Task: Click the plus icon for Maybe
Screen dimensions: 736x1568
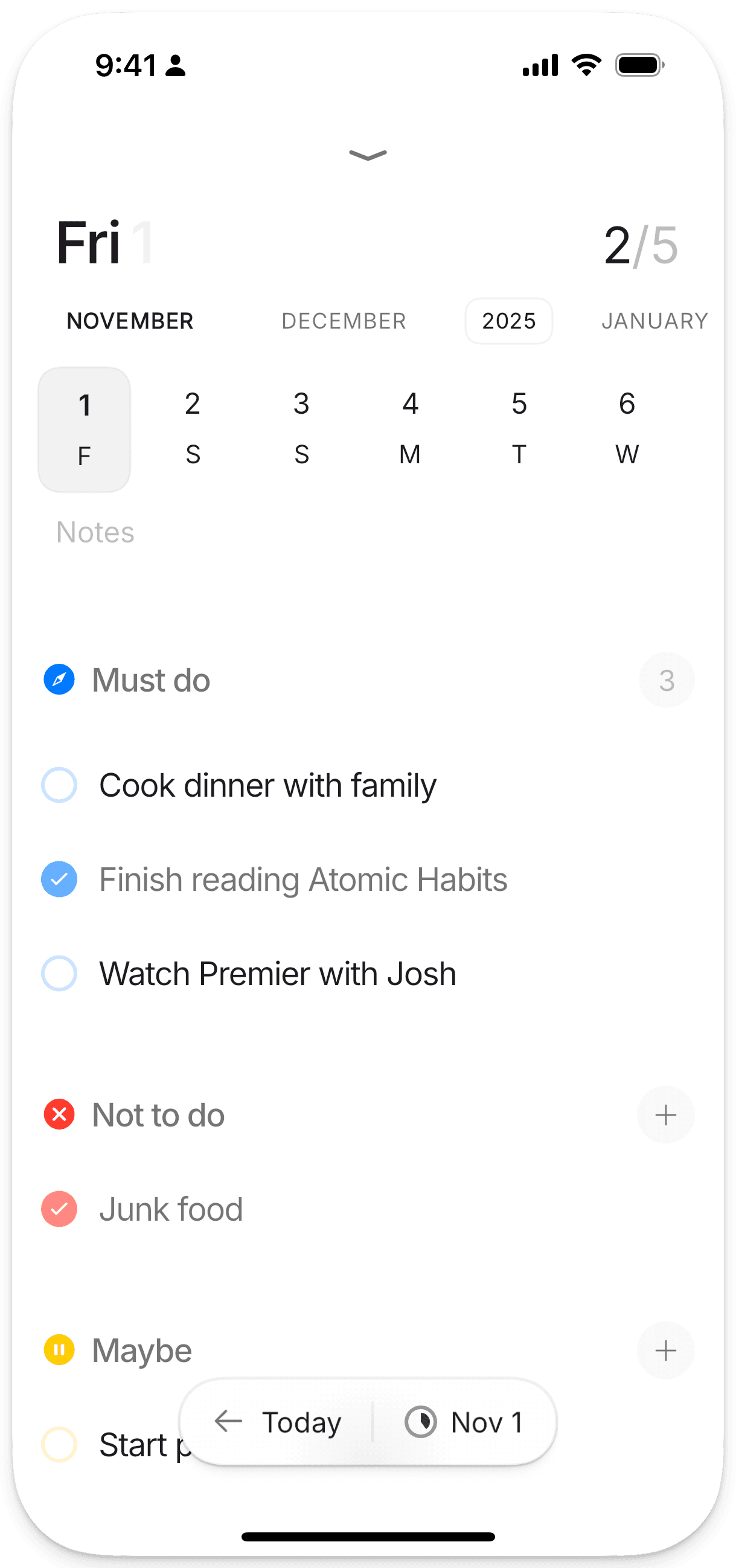Action: pos(665,1349)
